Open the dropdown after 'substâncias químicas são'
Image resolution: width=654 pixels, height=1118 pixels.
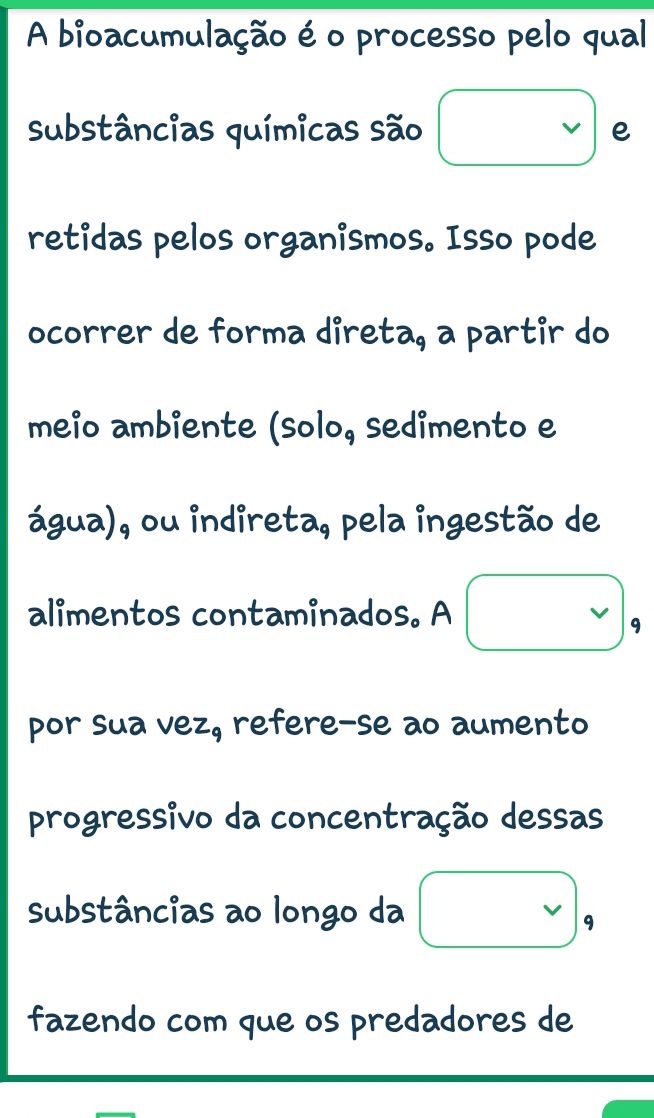[x=518, y=128]
